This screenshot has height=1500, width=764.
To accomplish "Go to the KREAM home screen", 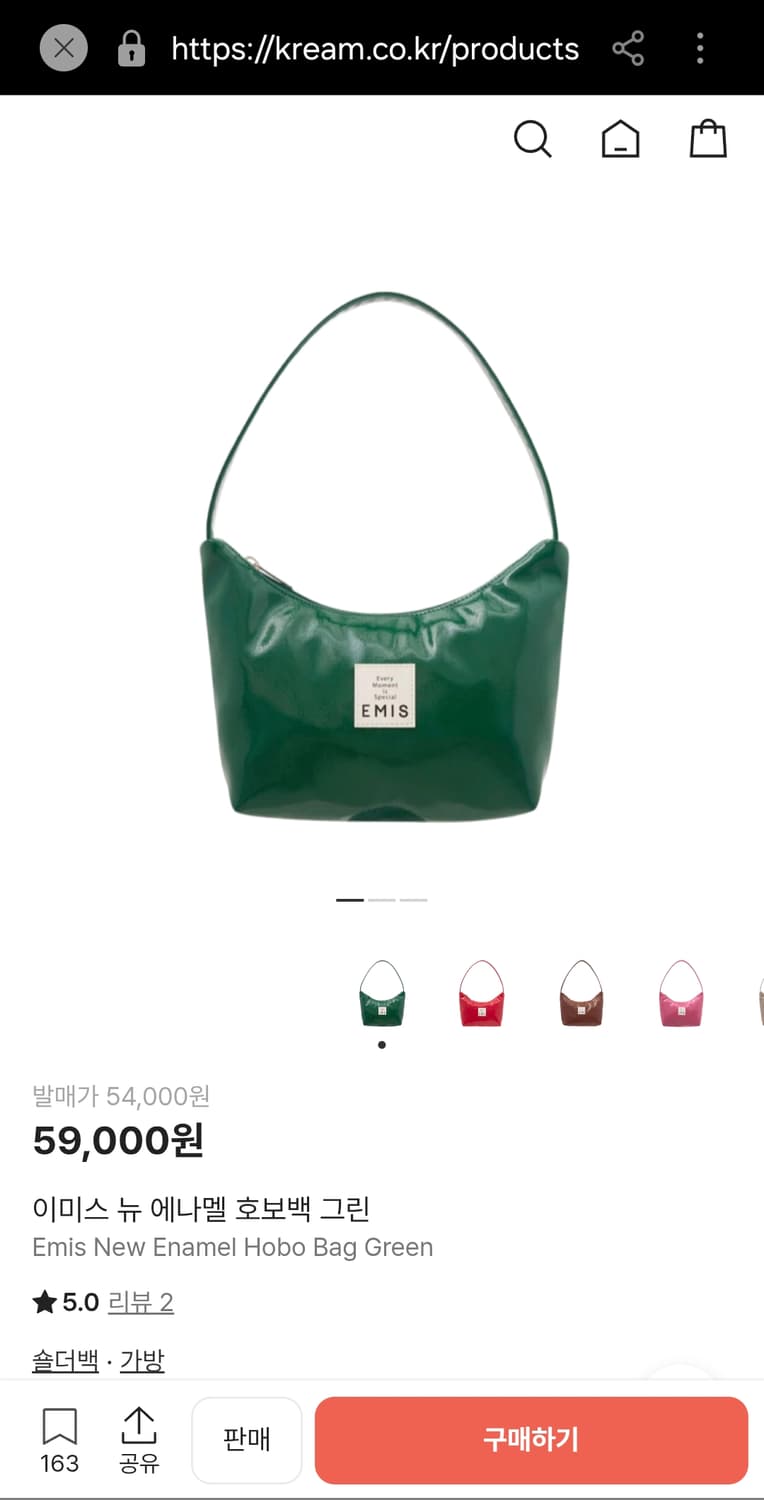I will coord(620,140).
